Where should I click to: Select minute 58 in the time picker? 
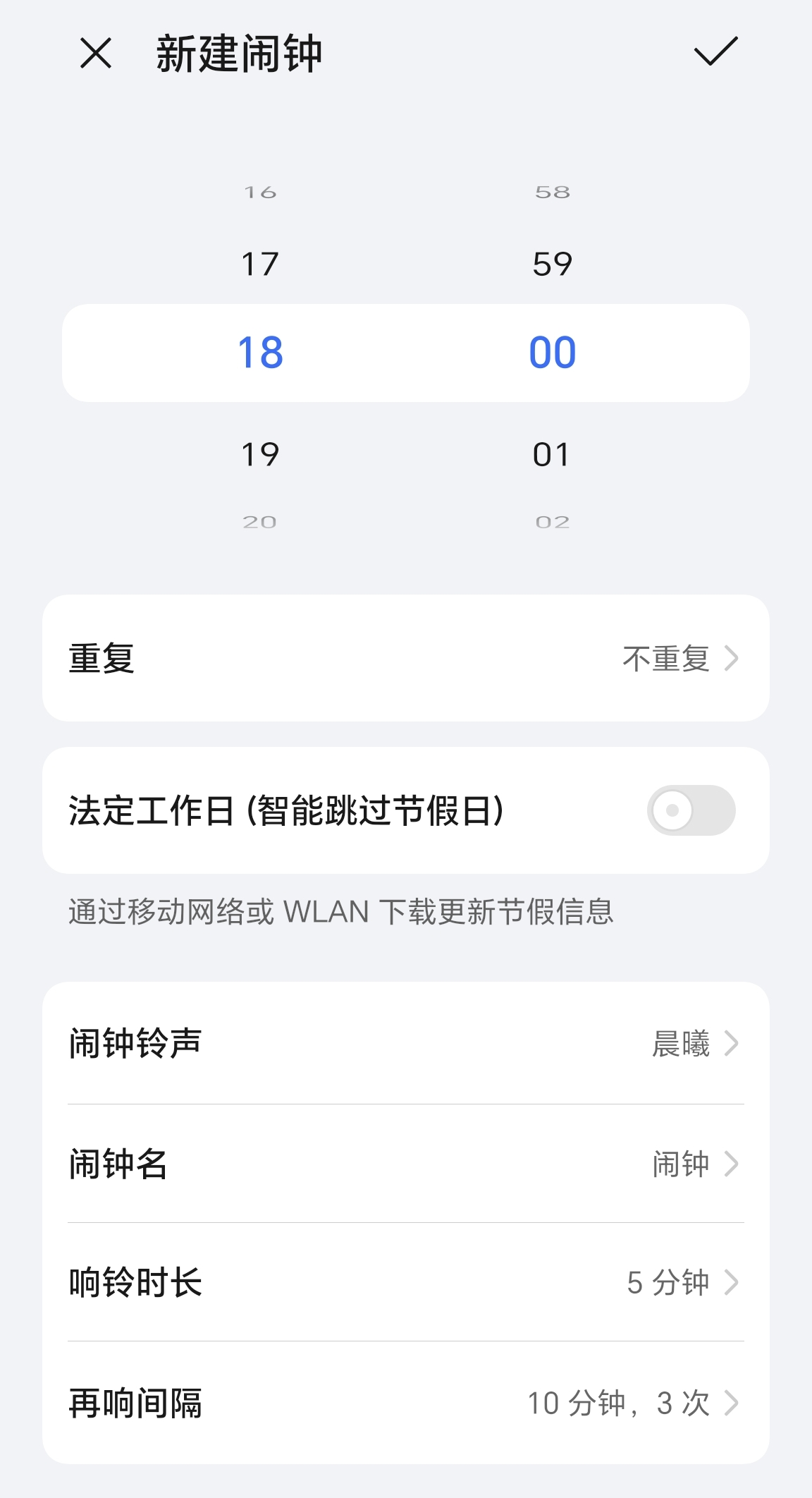pyautogui.click(x=553, y=190)
